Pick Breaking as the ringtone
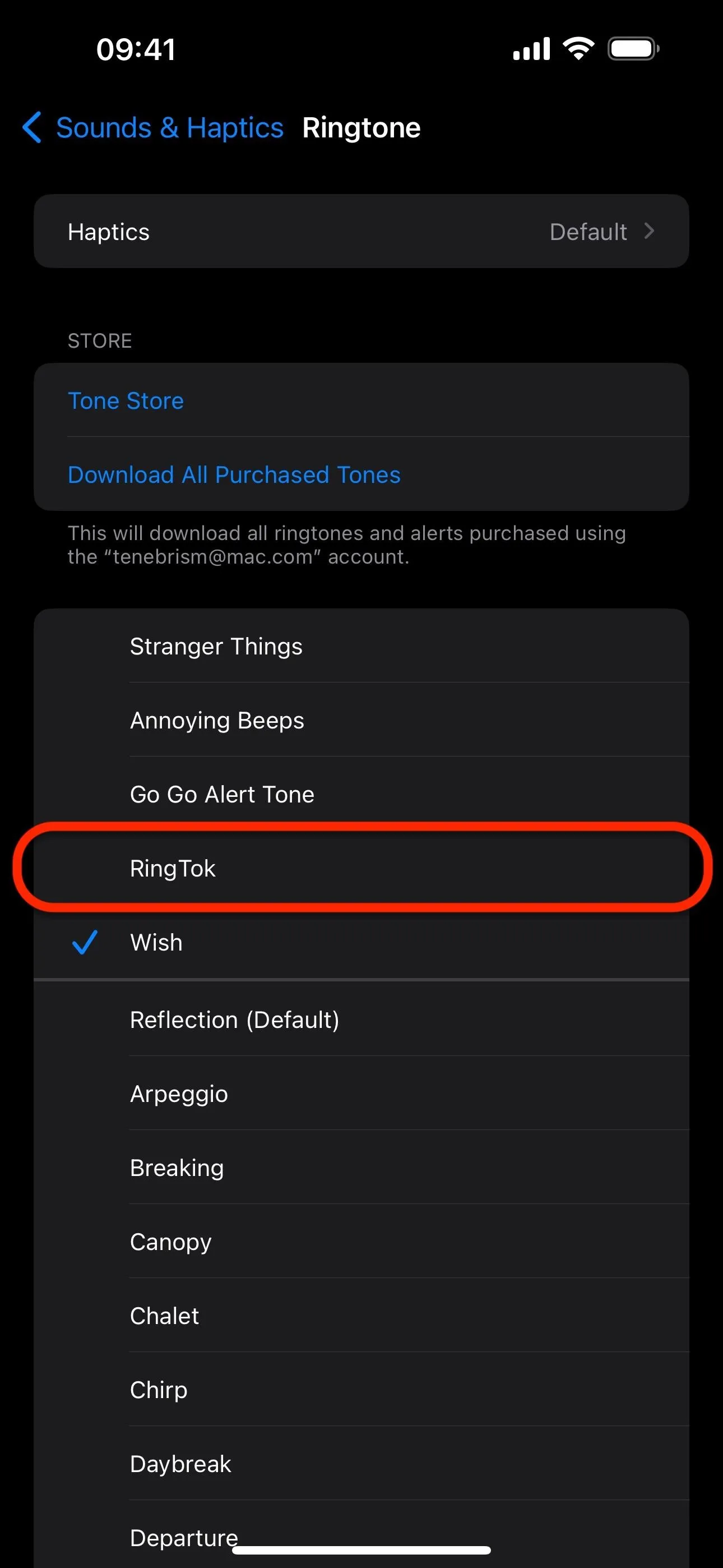723x1568 pixels. coord(361,1168)
